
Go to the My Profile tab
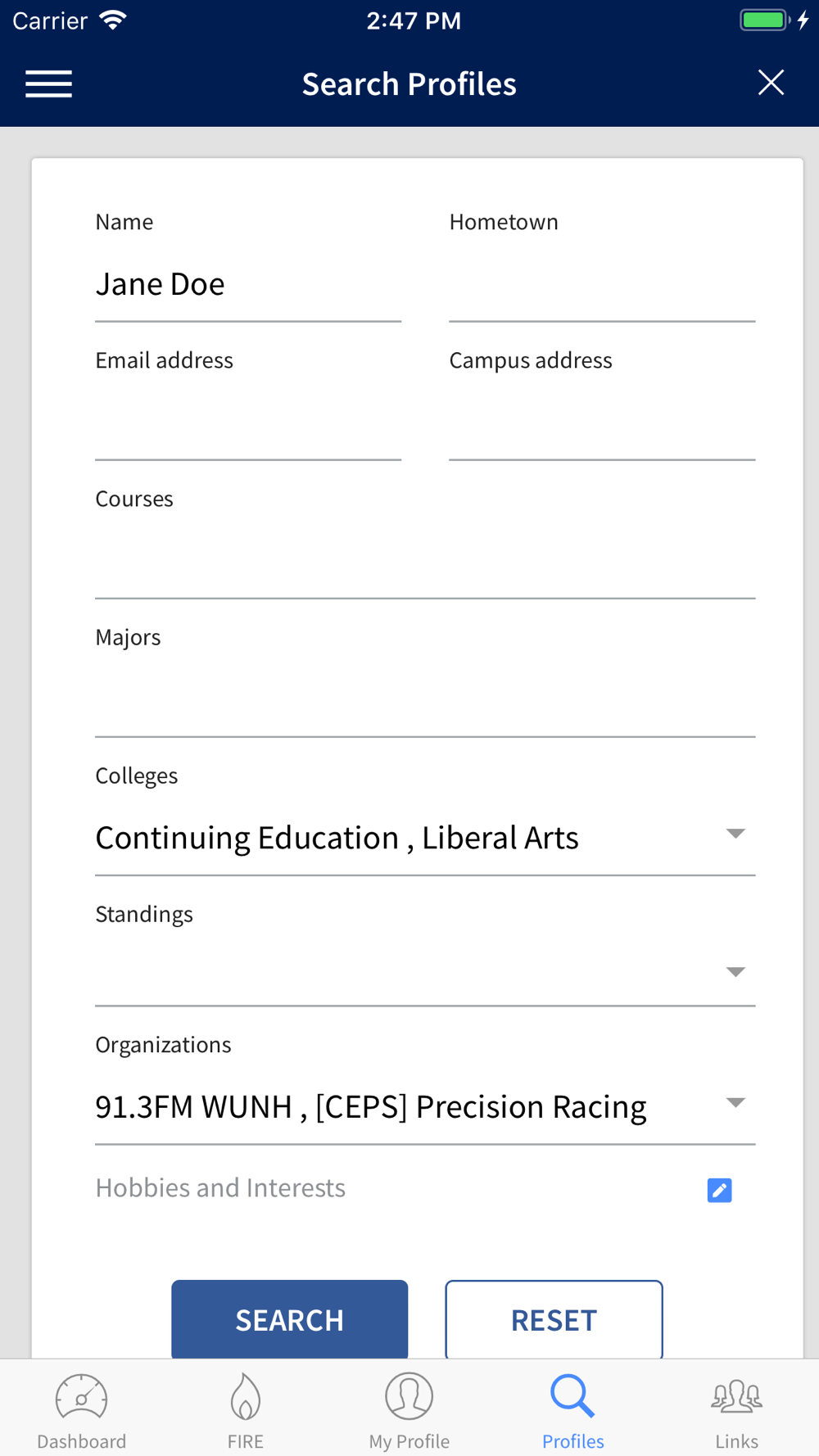pyautogui.click(x=409, y=1411)
